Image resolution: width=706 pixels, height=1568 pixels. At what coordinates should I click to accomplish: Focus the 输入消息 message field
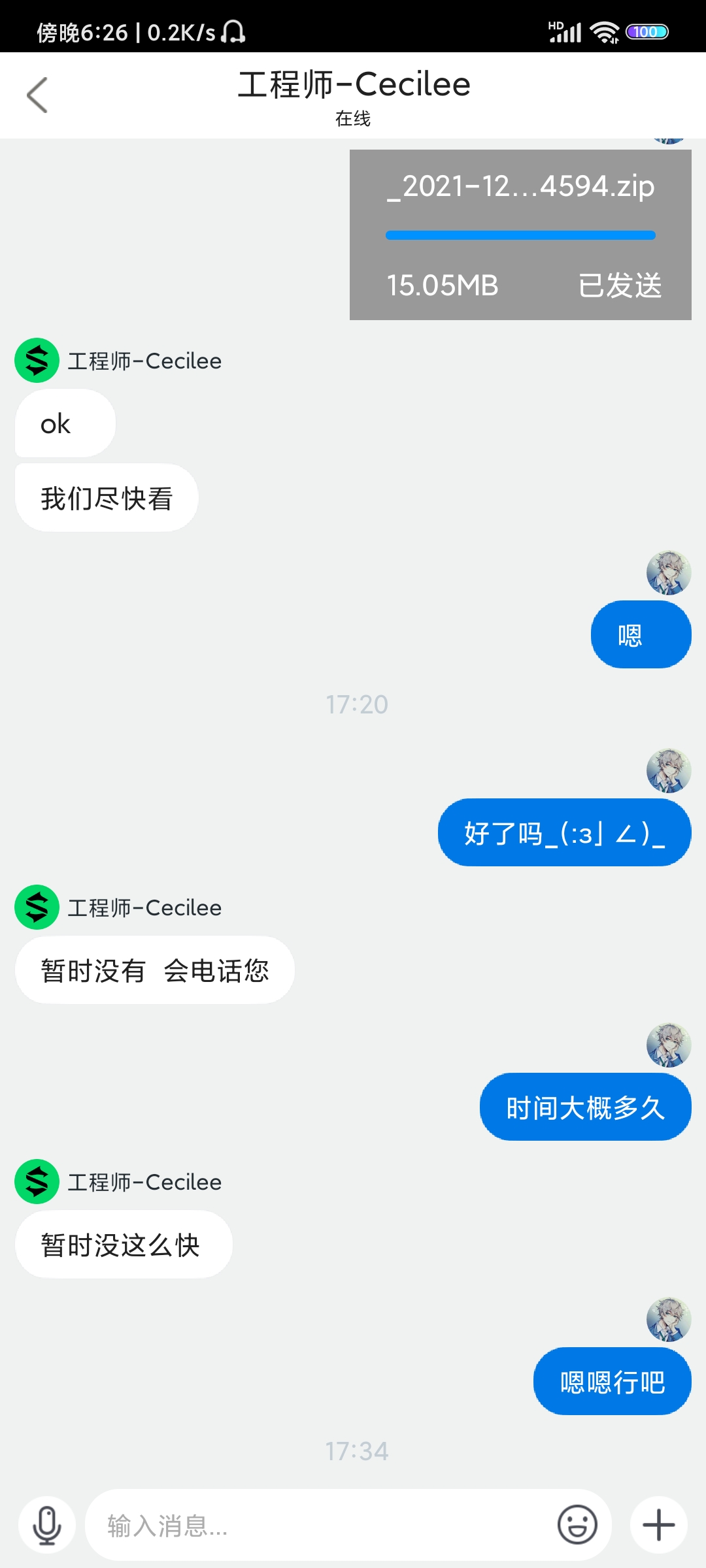(320, 1526)
